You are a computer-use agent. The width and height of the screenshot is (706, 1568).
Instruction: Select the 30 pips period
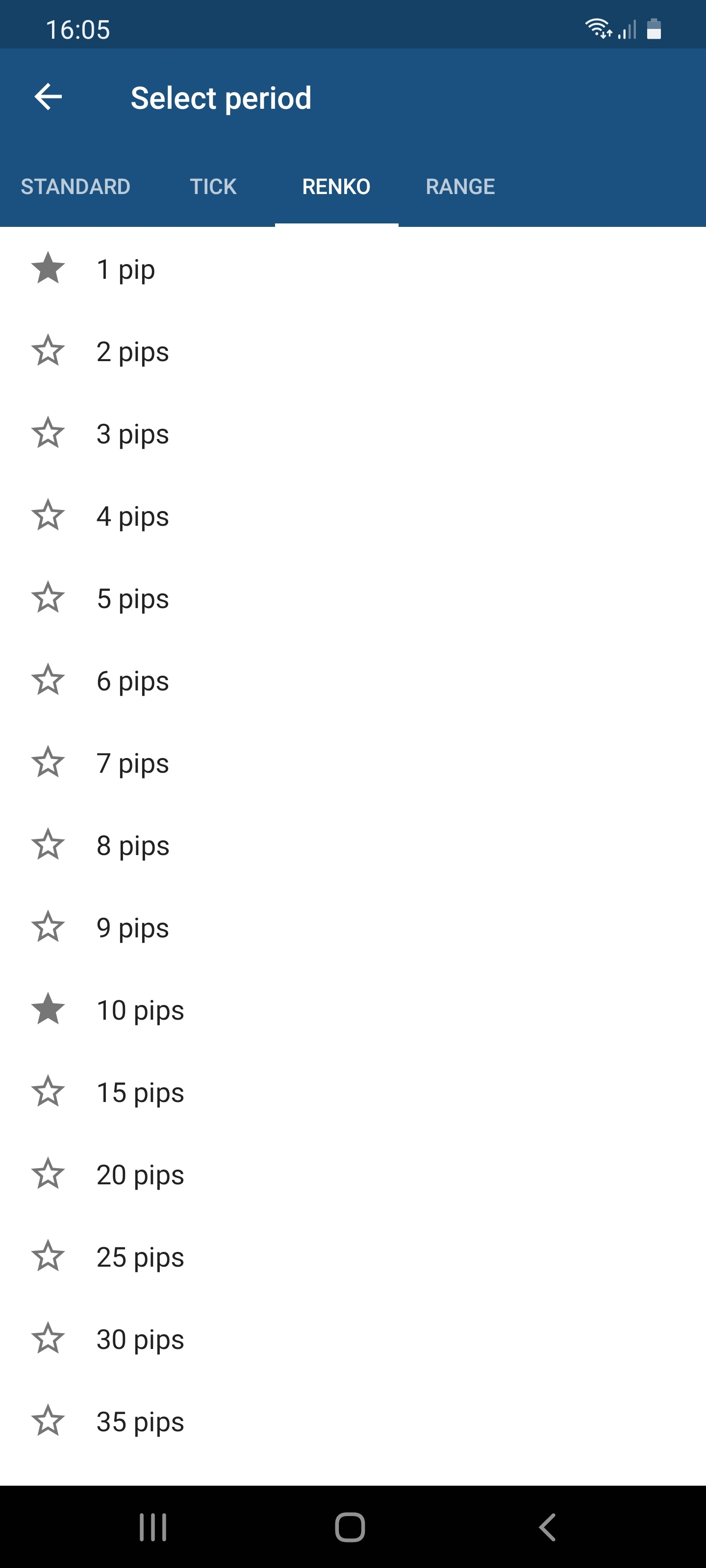point(353,1339)
